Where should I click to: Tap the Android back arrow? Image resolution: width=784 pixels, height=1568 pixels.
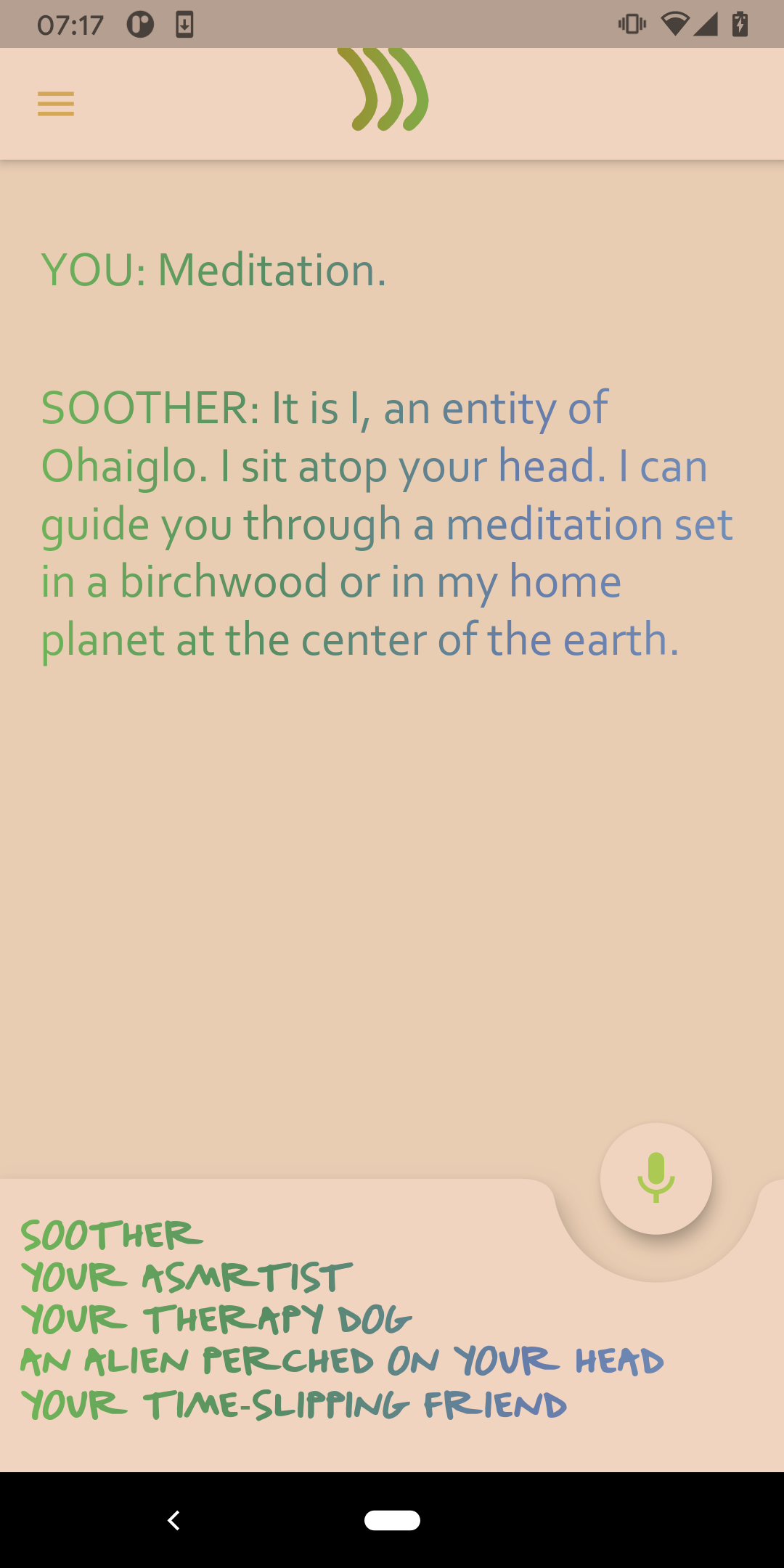pyautogui.click(x=173, y=1522)
